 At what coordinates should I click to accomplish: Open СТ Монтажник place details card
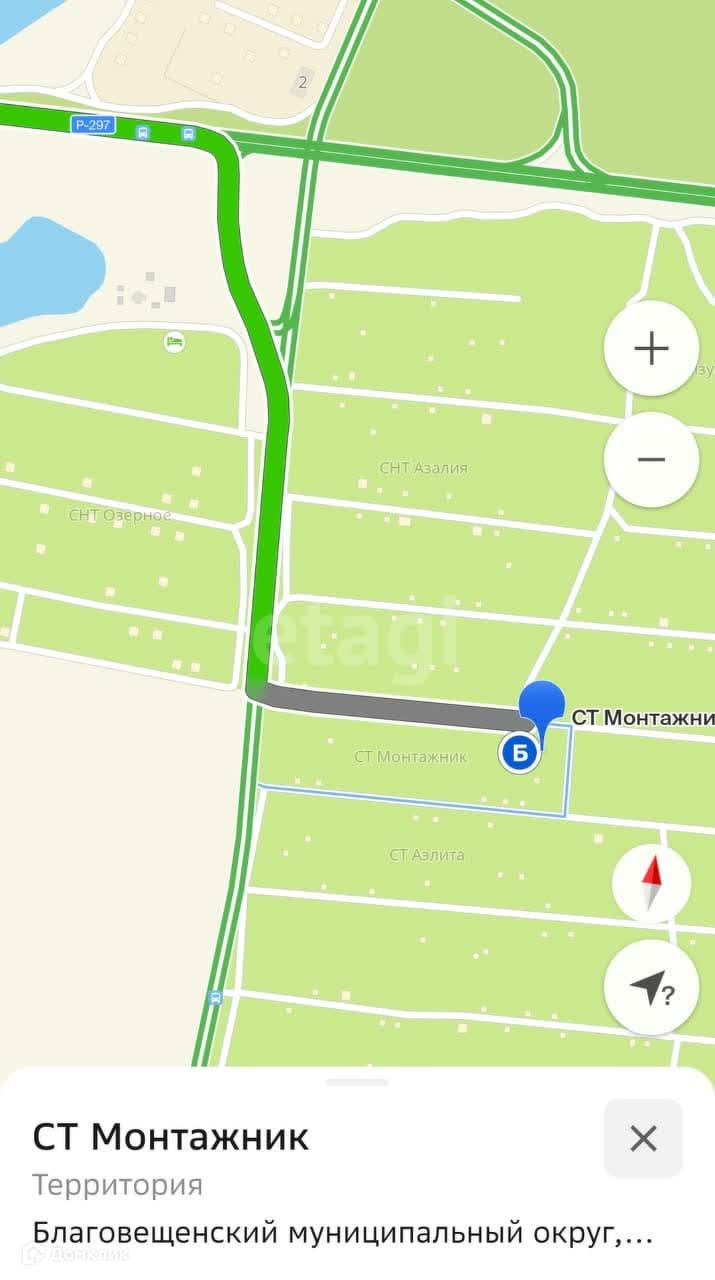171,1138
